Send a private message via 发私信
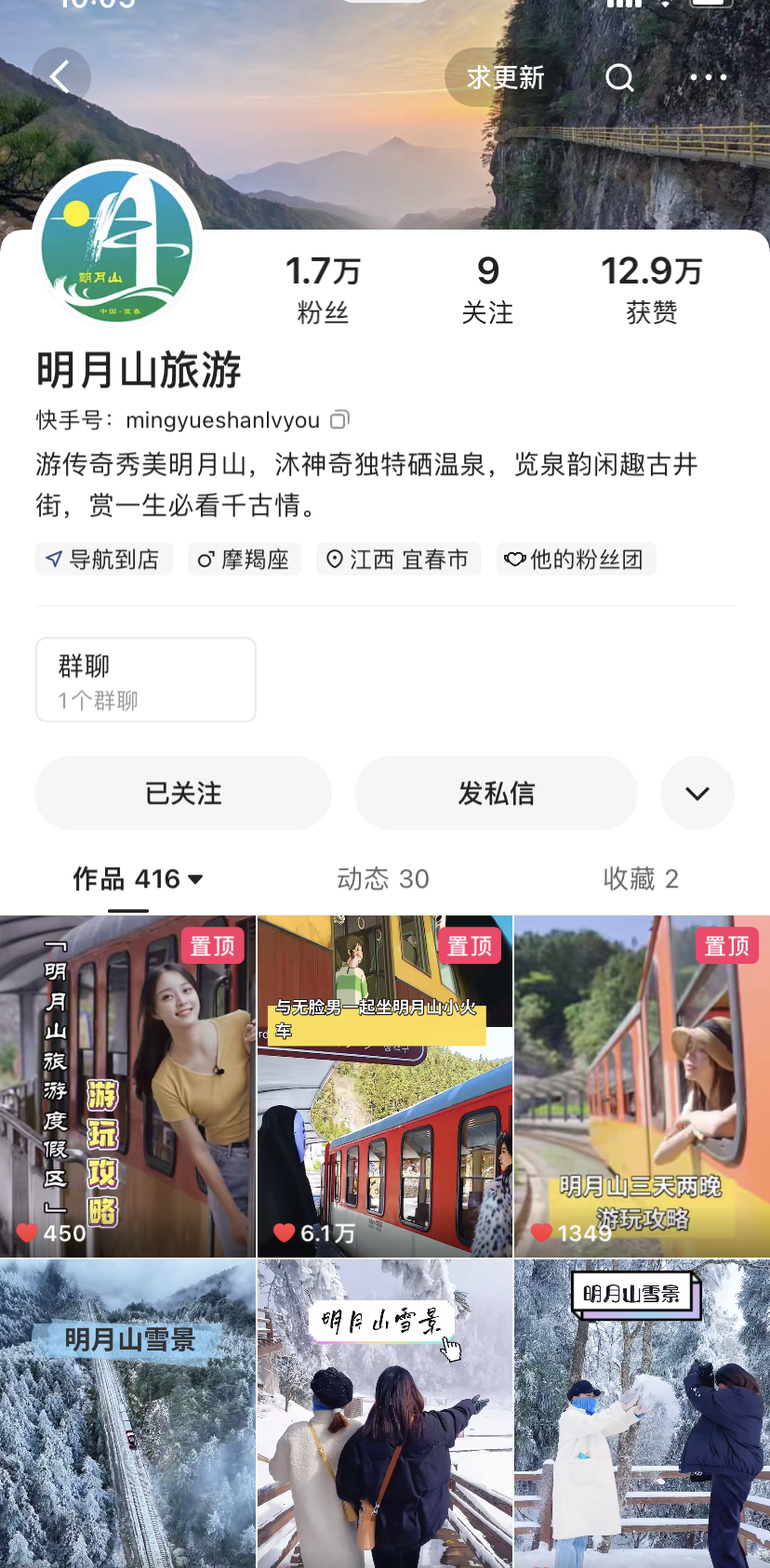770x1568 pixels. tap(496, 793)
